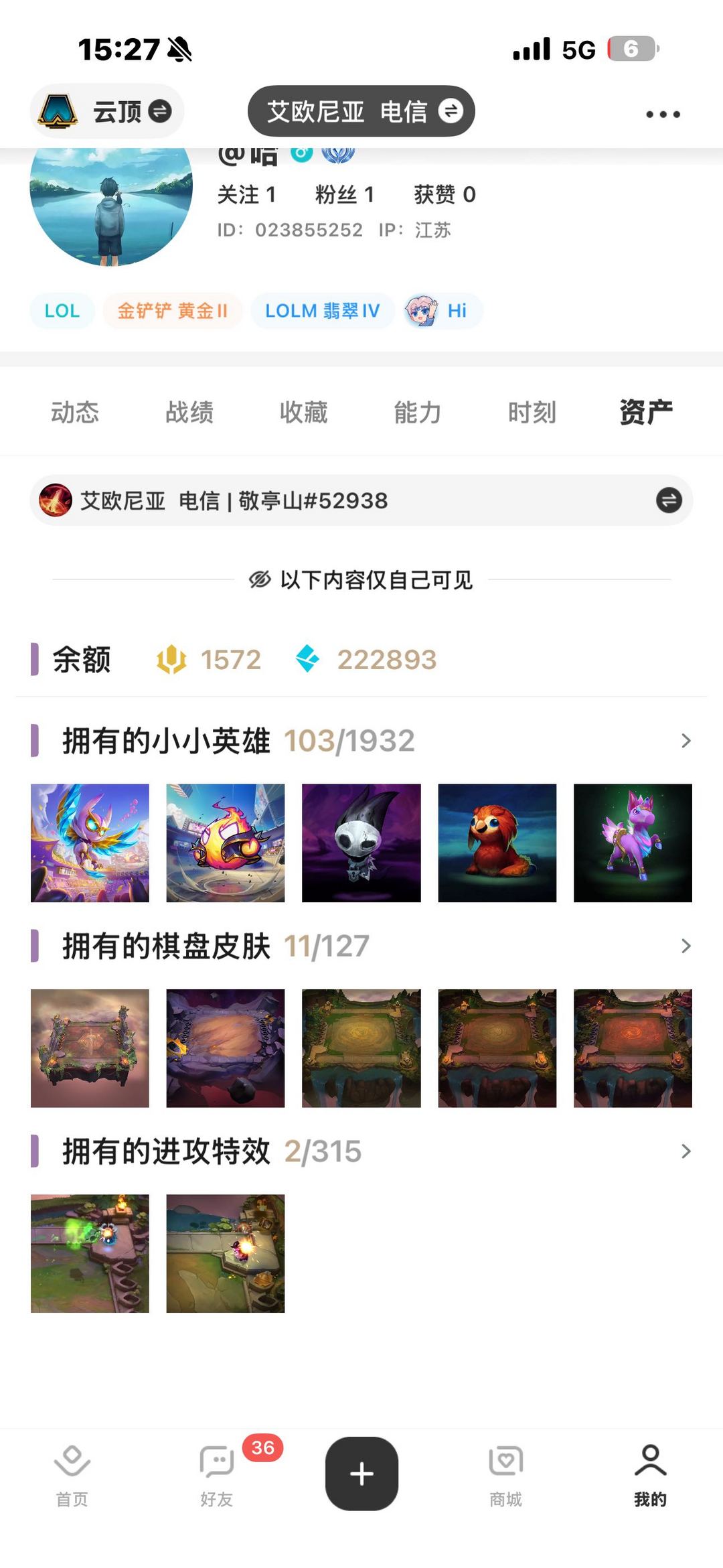Open the 商城 store tab

pos(505,1475)
